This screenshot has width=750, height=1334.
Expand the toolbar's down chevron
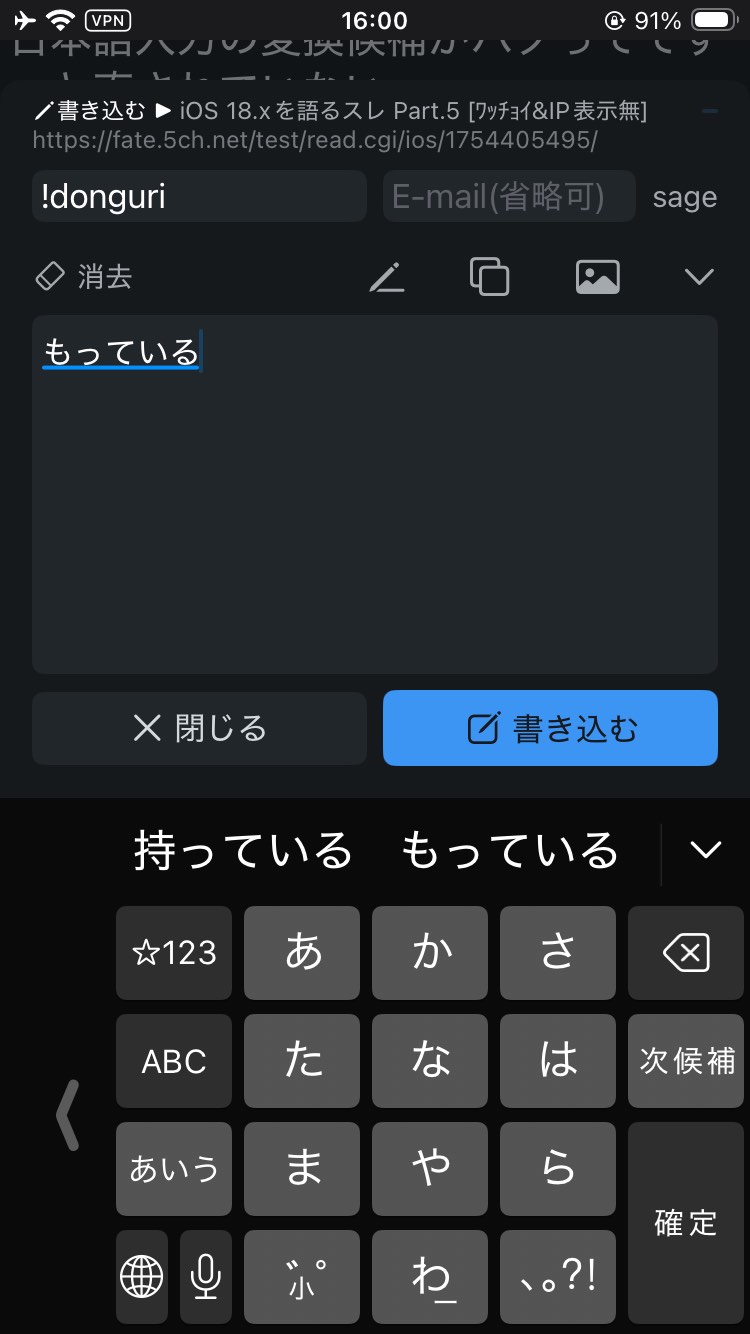[699, 277]
